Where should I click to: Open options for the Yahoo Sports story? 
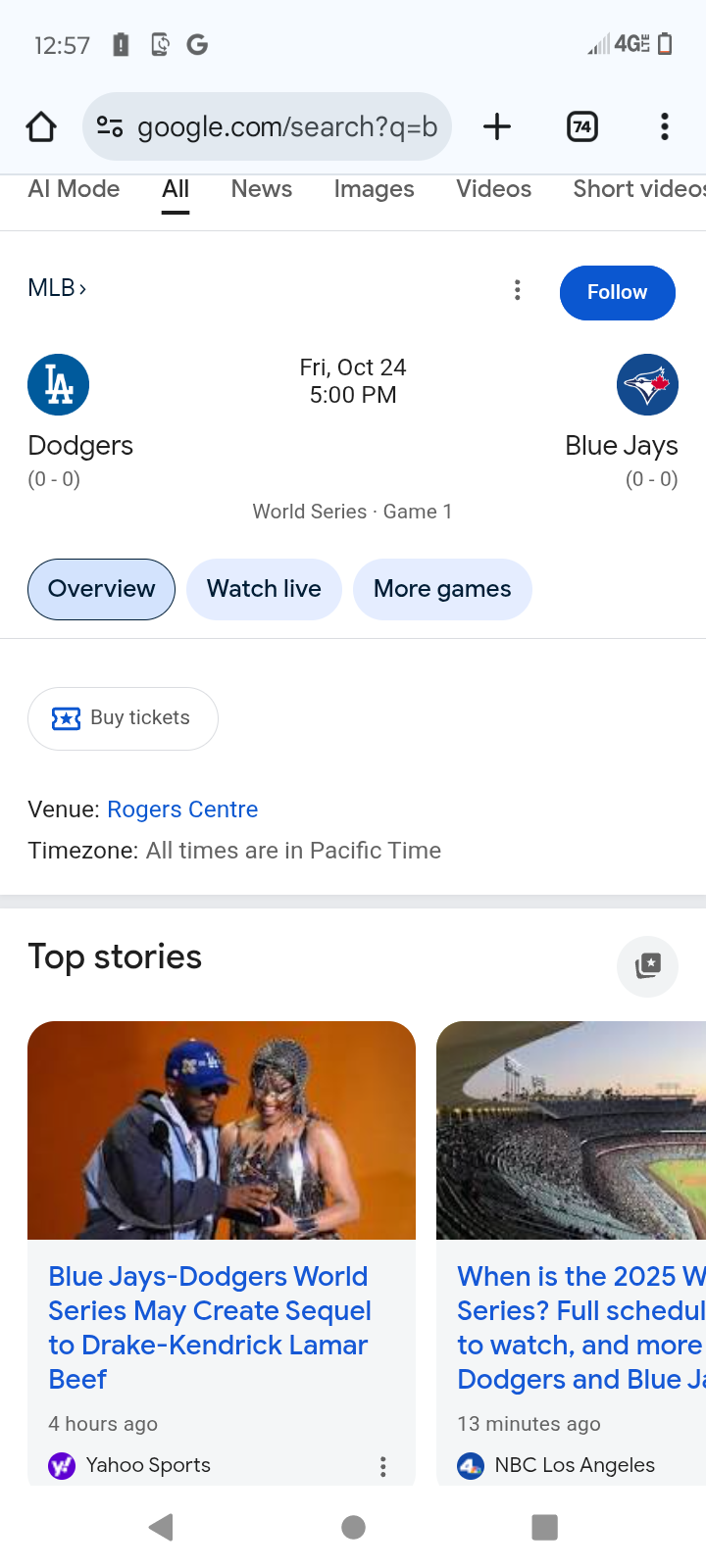click(x=383, y=1466)
